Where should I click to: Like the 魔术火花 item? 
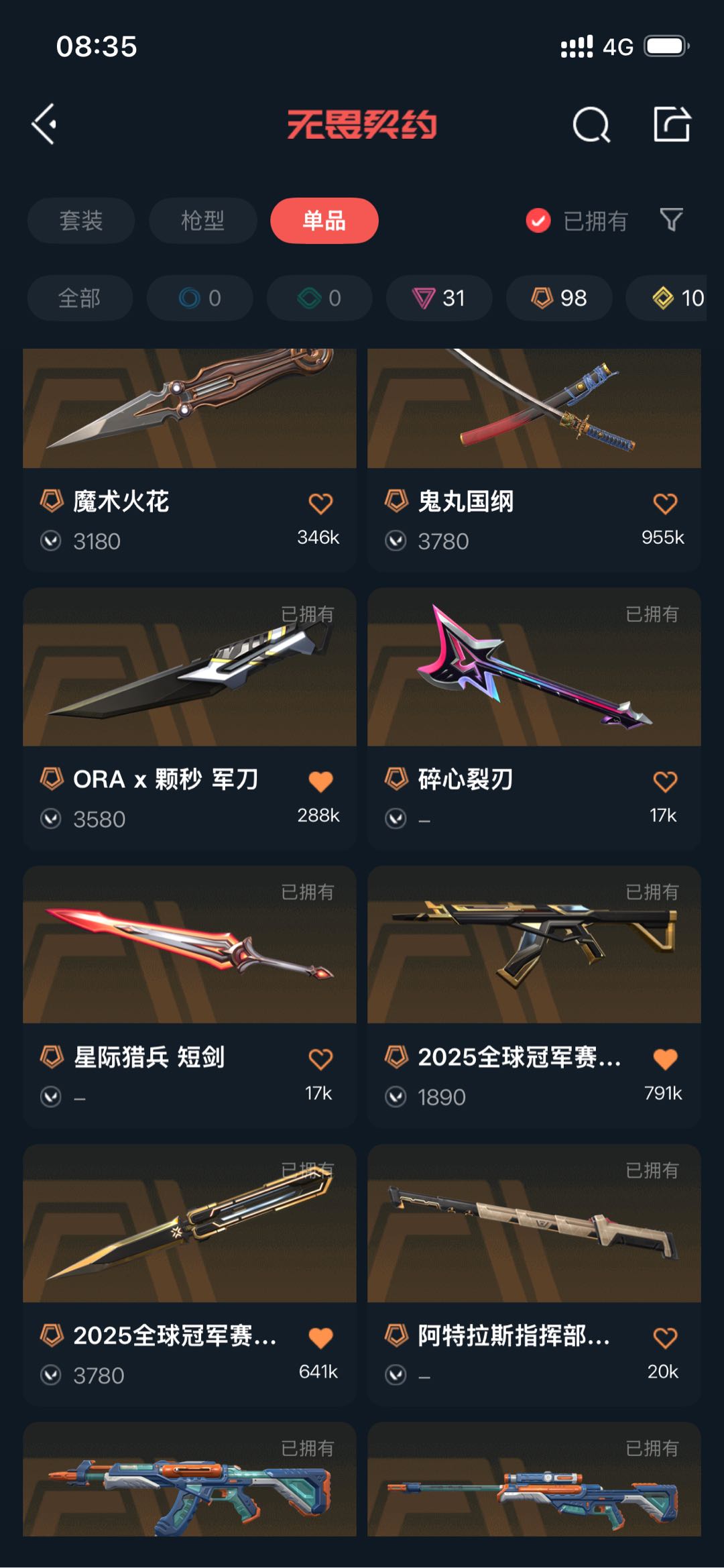click(320, 504)
